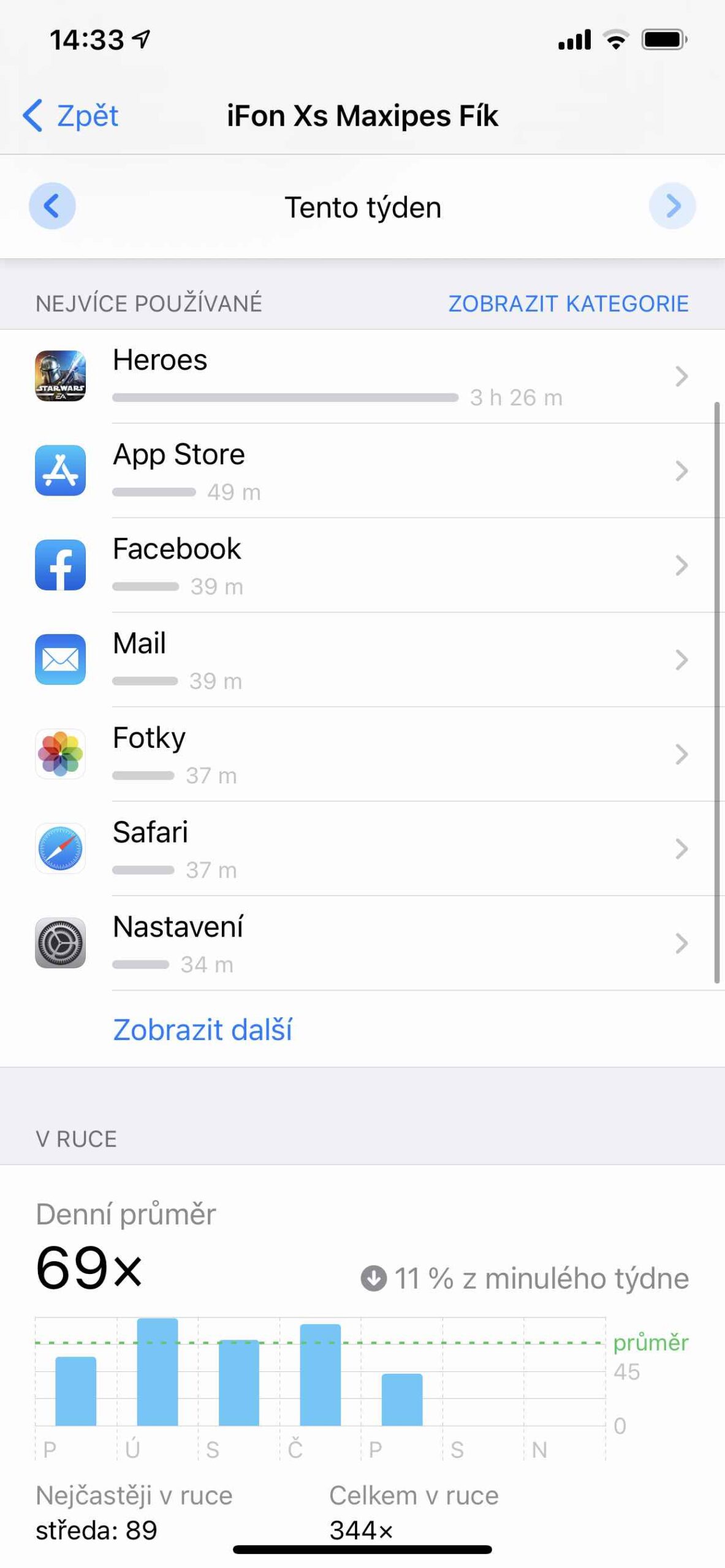Screen dimensions: 725x1568
Task: Tap Zobrazit další to show more apps
Action: point(202,1030)
